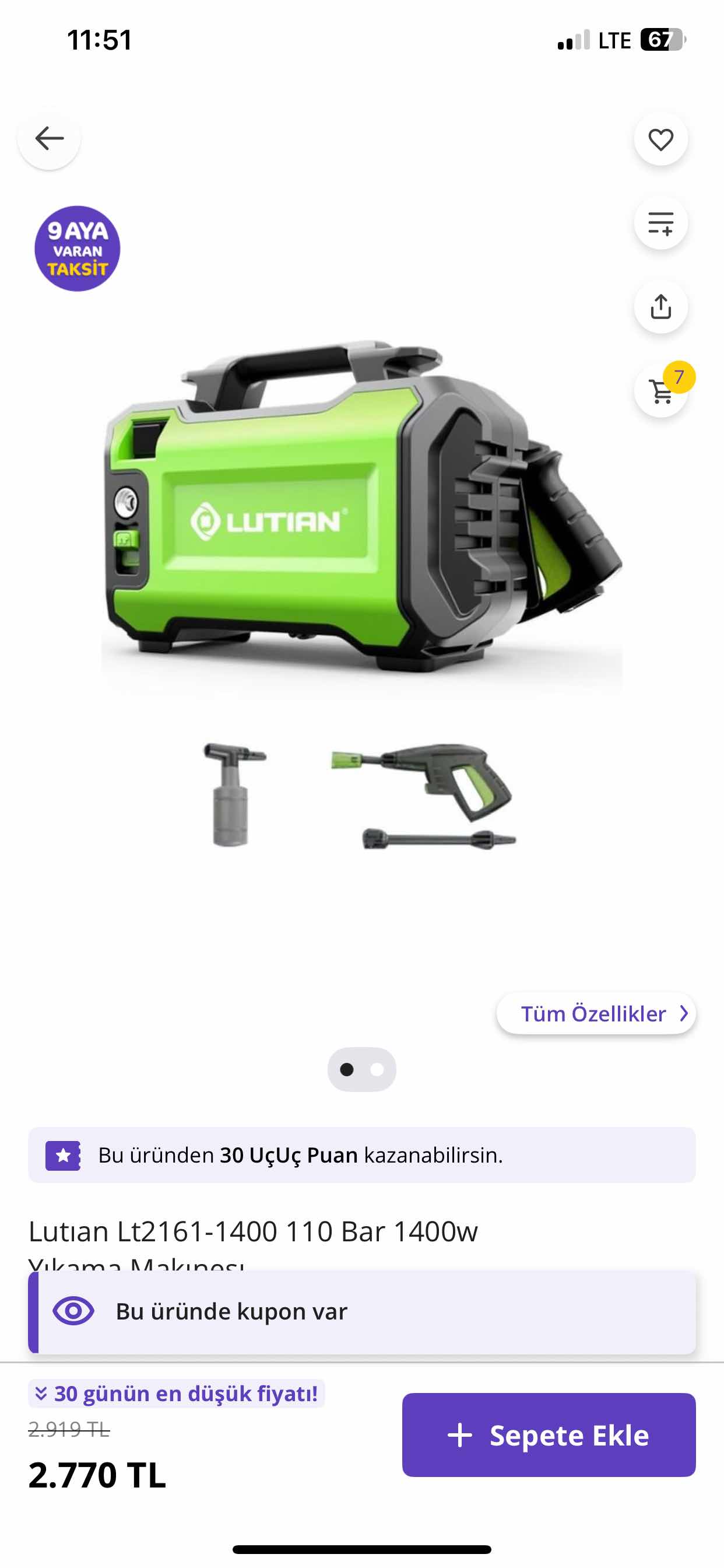Open the shopping cart with 7 items
724x1568 pixels.
click(x=661, y=391)
